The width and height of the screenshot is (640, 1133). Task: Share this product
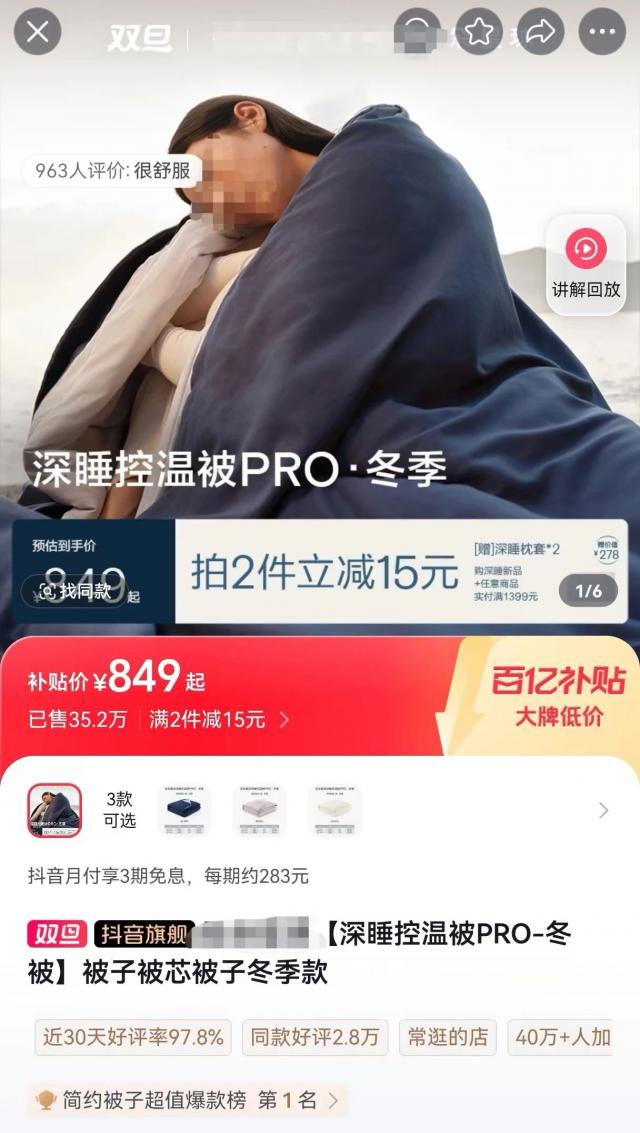pyautogui.click(x=541, y=32)
